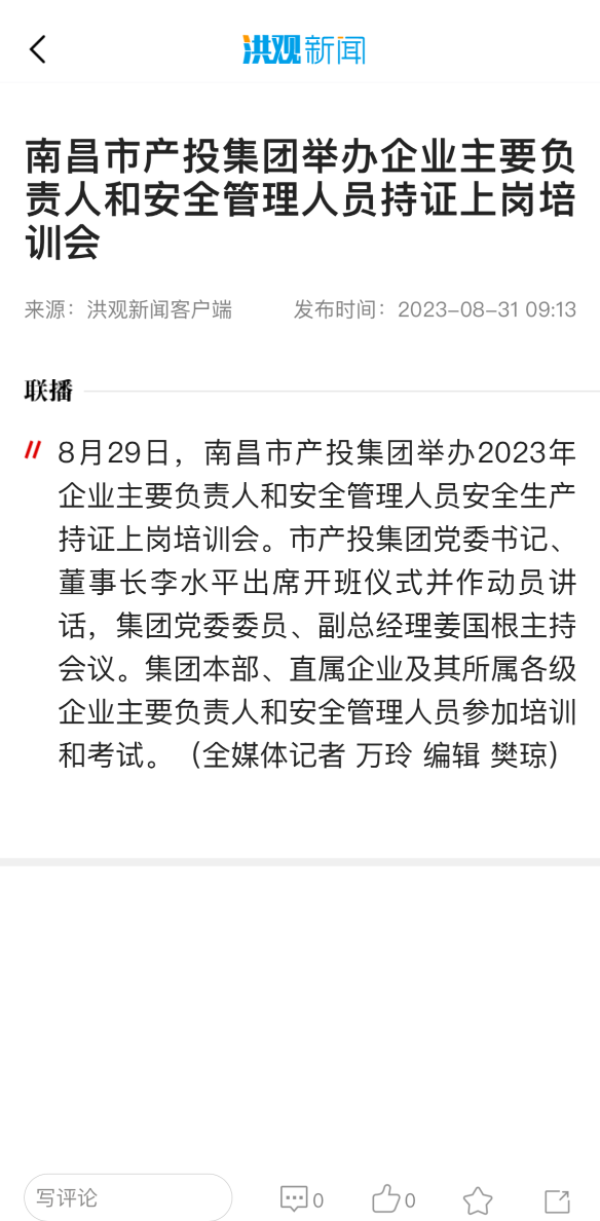Image resolution: width=600 pixels, height=1221 pixels.
Task: Open the comments list icon
Action: [295, 1199]
